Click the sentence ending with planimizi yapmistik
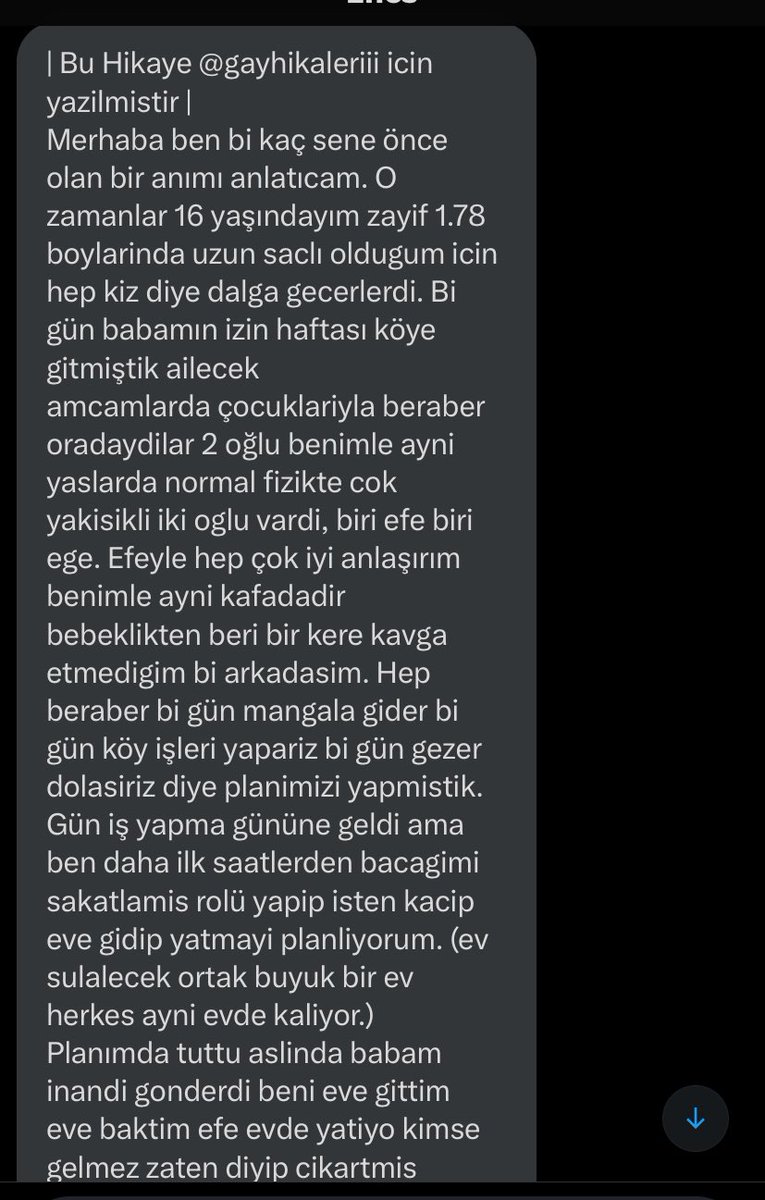The width and height of the screenshot is (765, 1200). point(270,786)
